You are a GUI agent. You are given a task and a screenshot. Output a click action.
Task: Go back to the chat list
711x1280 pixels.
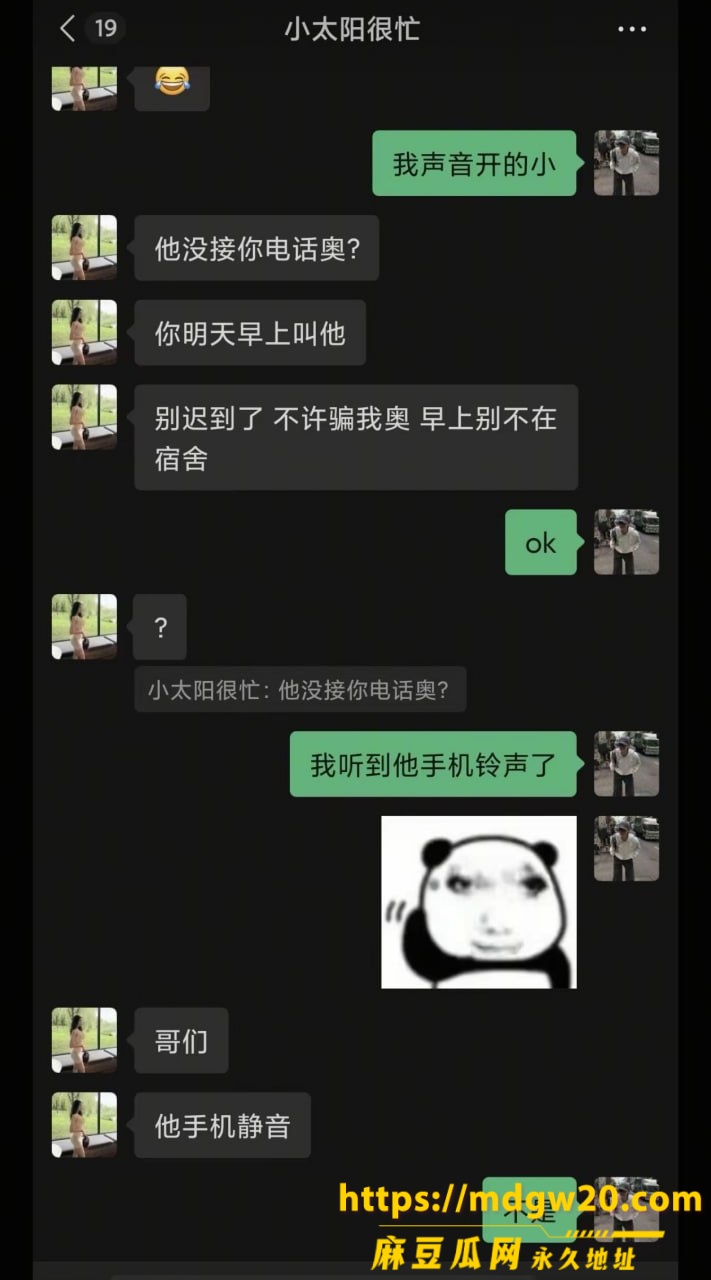(x=68, y=29)
